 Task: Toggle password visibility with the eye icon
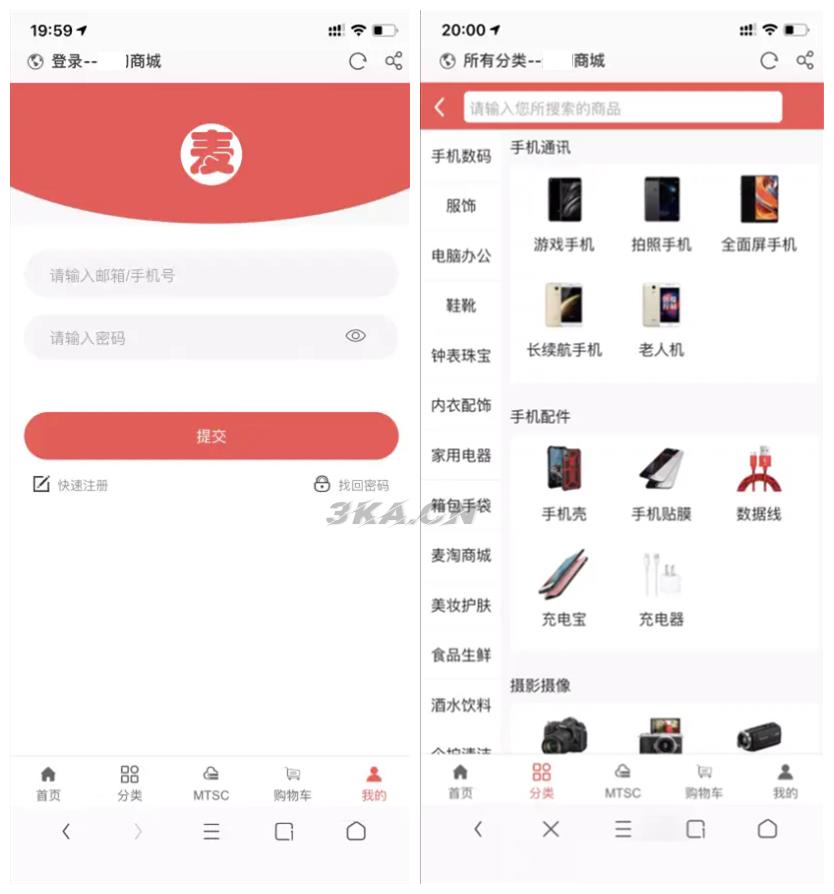356,337
